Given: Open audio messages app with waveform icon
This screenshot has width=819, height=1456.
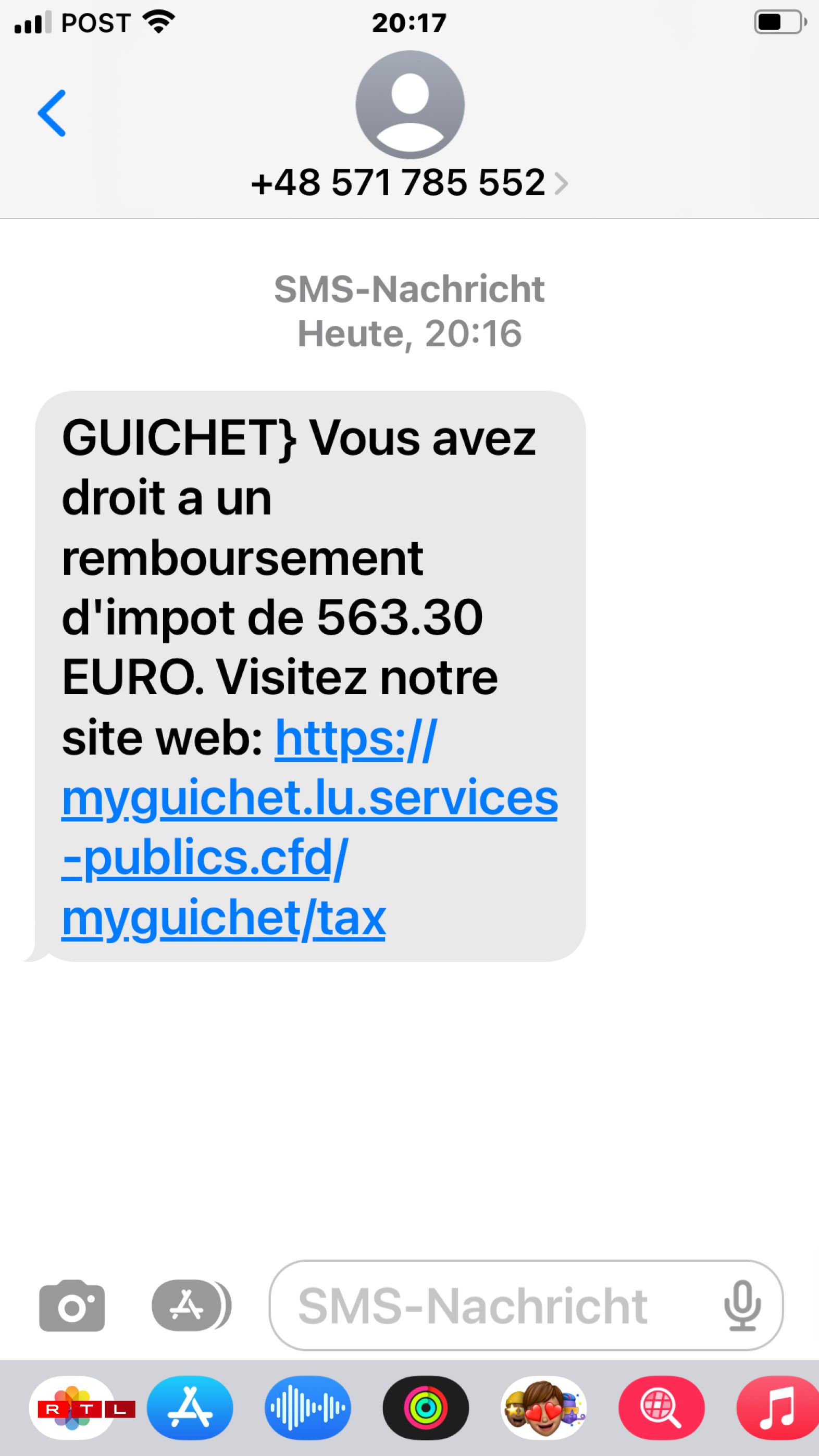Looking at the screenshot, I should click(308, 1408).
